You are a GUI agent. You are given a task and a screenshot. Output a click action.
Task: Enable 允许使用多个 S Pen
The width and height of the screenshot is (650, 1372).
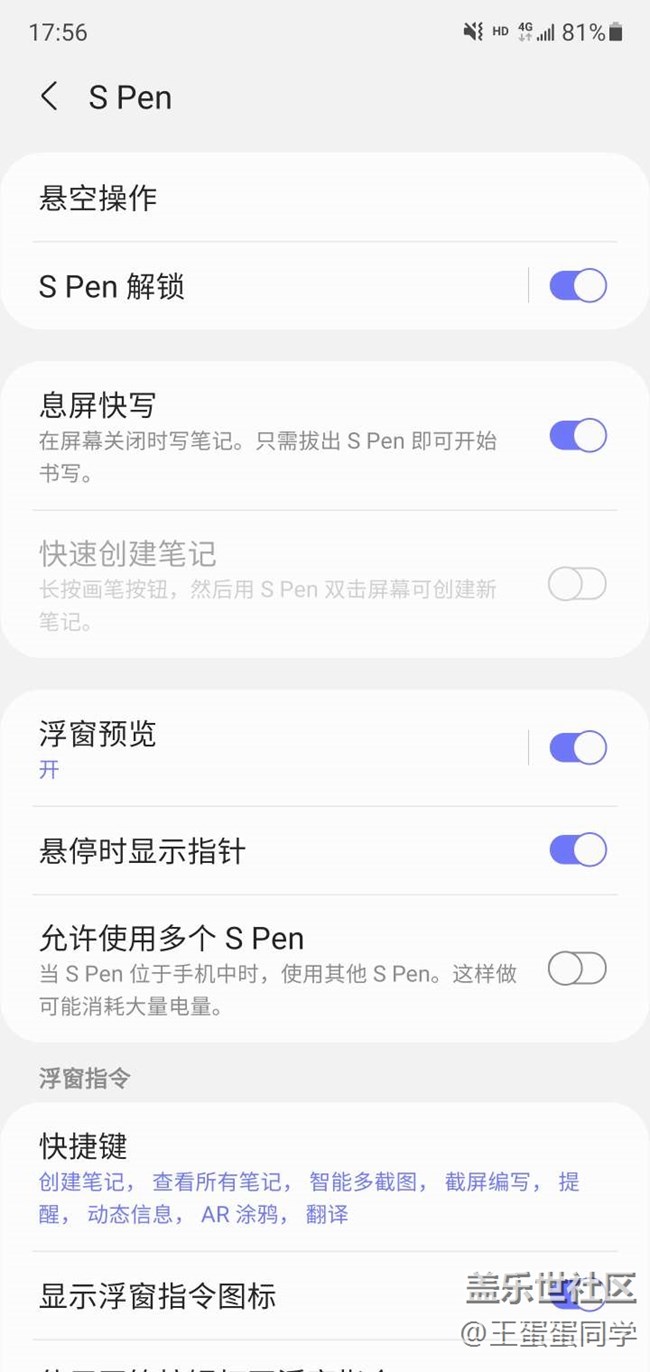577,968
